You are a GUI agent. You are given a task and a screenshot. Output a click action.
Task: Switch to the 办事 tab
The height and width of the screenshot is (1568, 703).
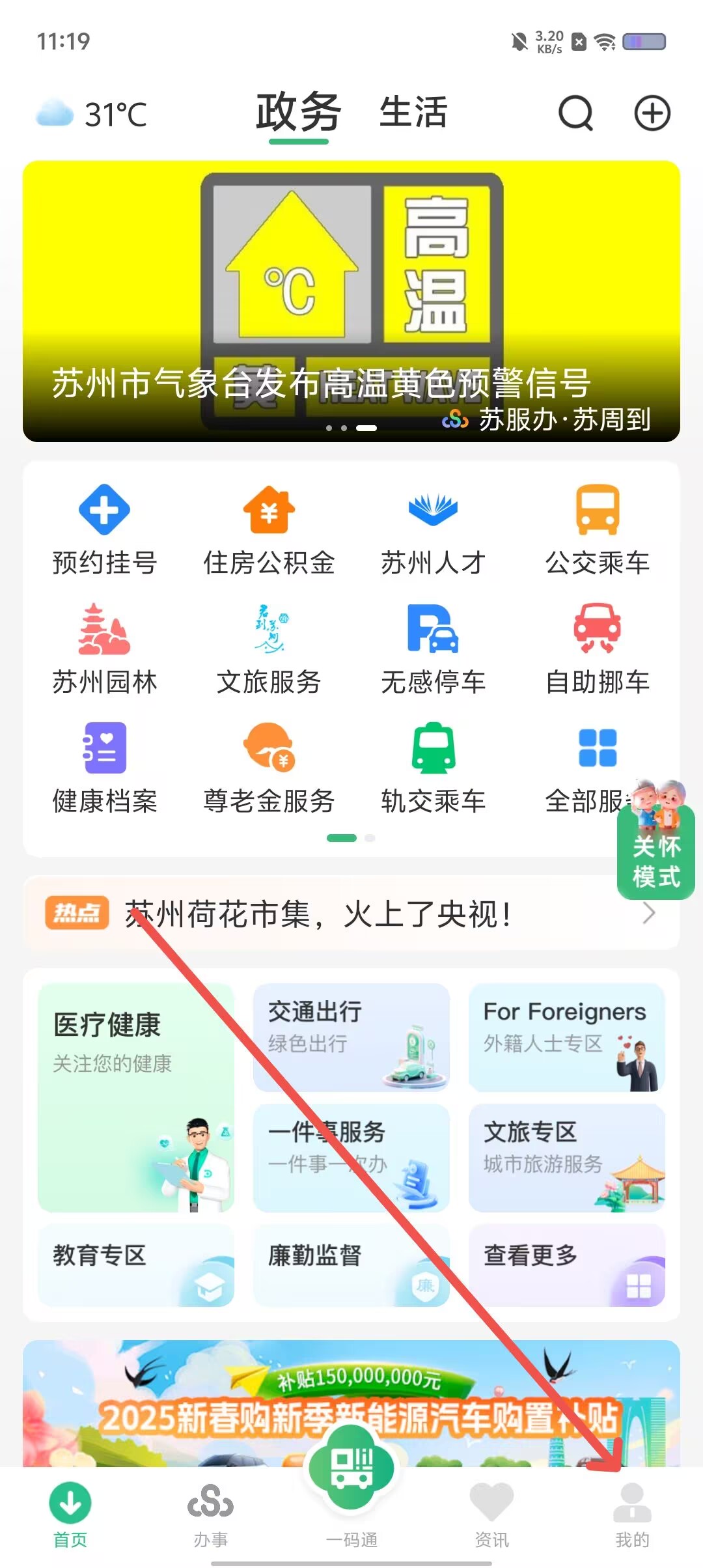pos(211,1515)
